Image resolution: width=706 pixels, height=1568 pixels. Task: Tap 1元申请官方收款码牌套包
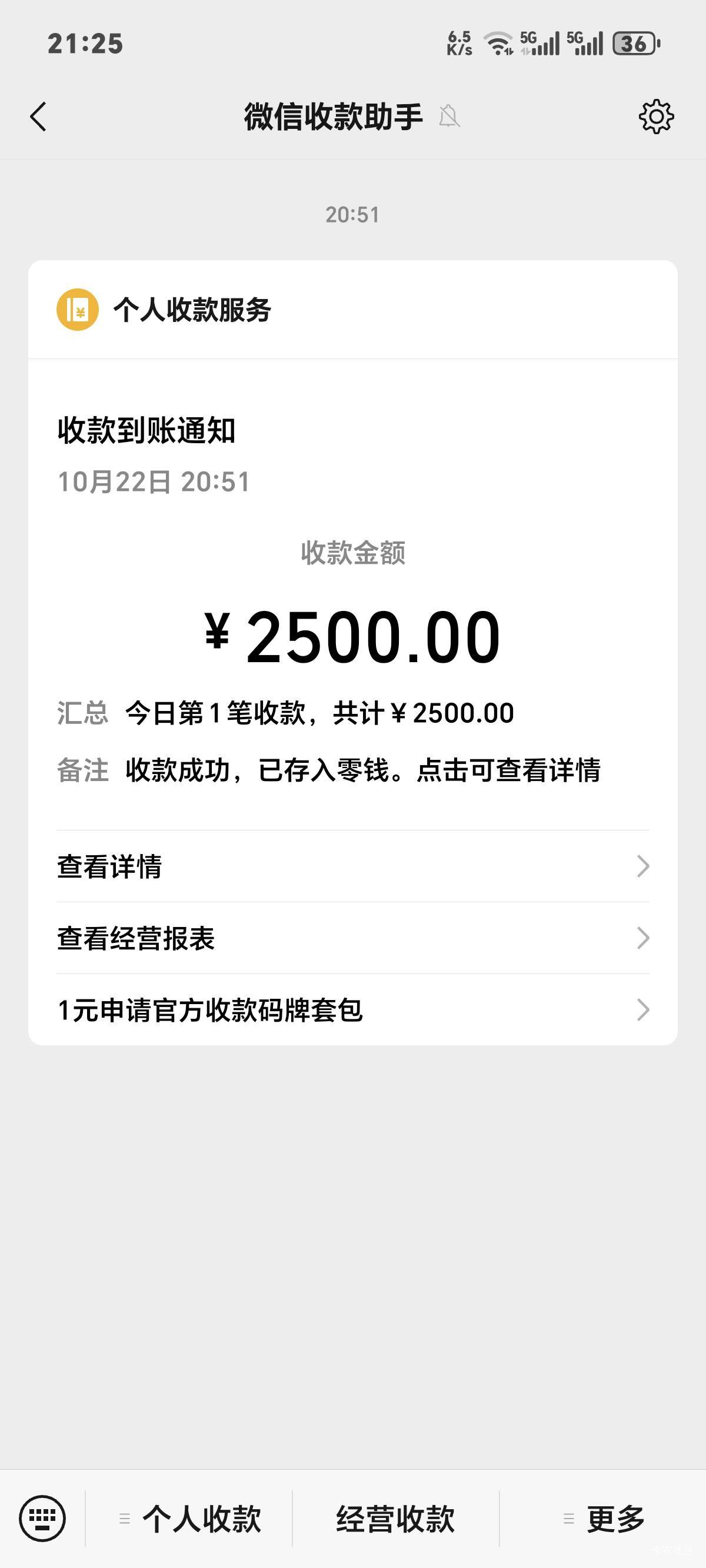point(353,1010)
